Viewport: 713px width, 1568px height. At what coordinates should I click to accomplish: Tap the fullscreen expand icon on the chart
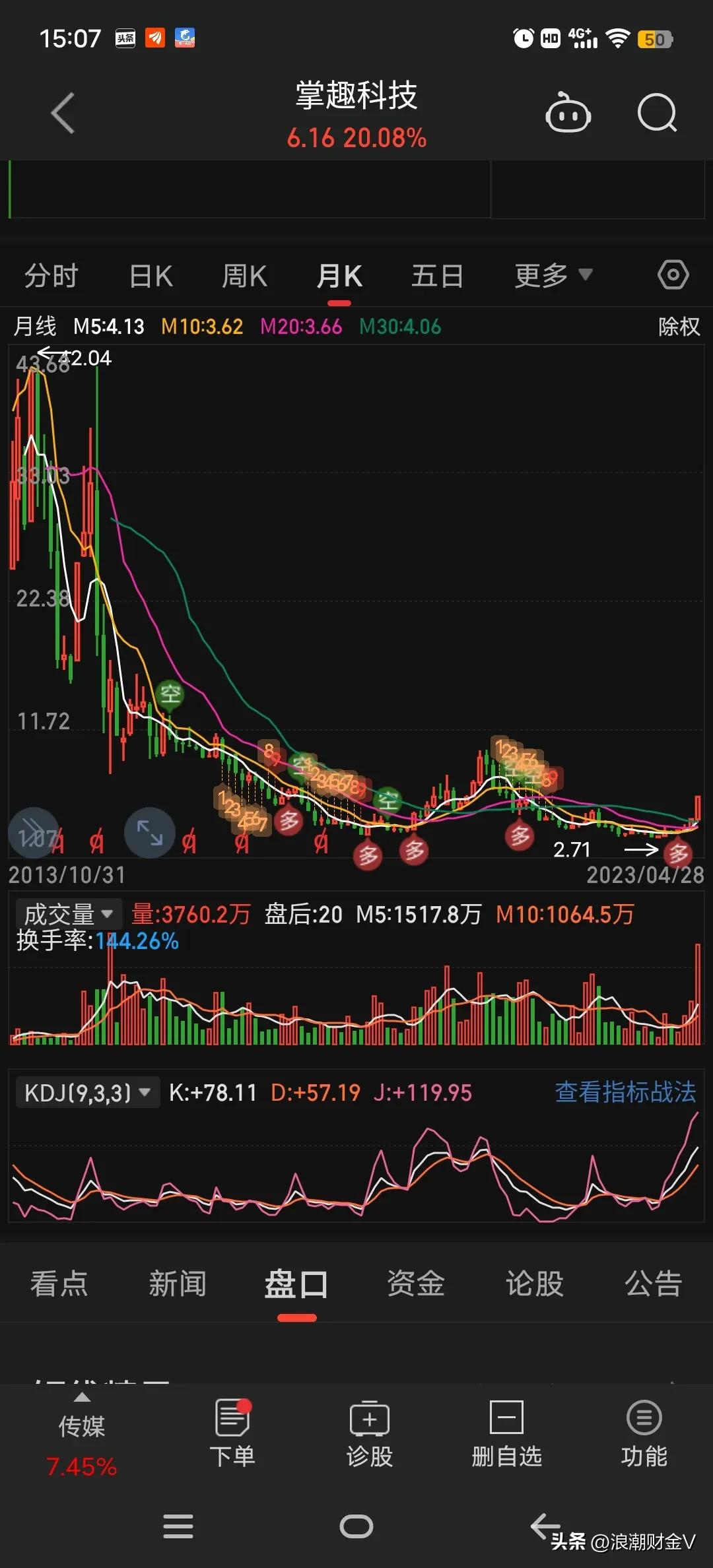pyautogui.click(x=149, y=833)
